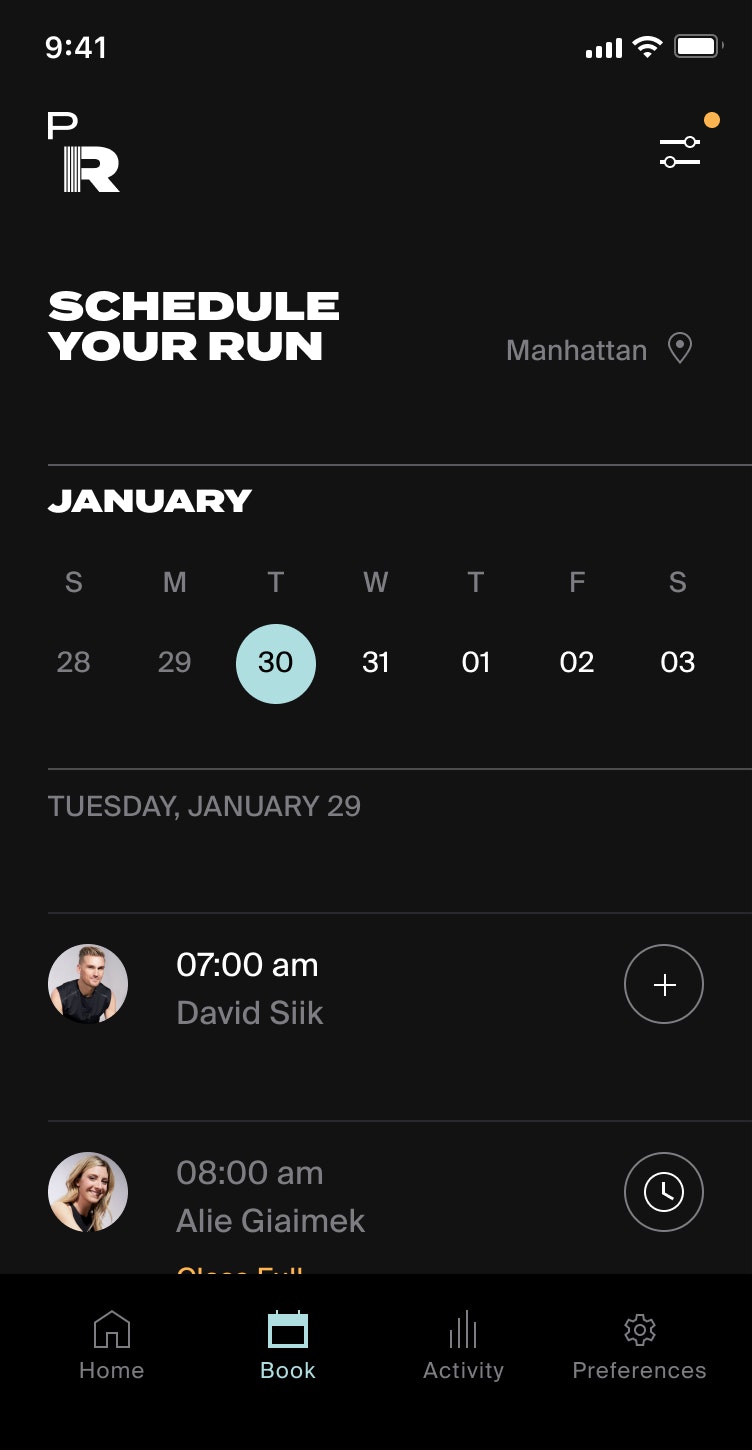Choose date 31 in the week row
The height and width of the screenshot is (1450, 752).
pyautogui.click(x=375, y=662)
